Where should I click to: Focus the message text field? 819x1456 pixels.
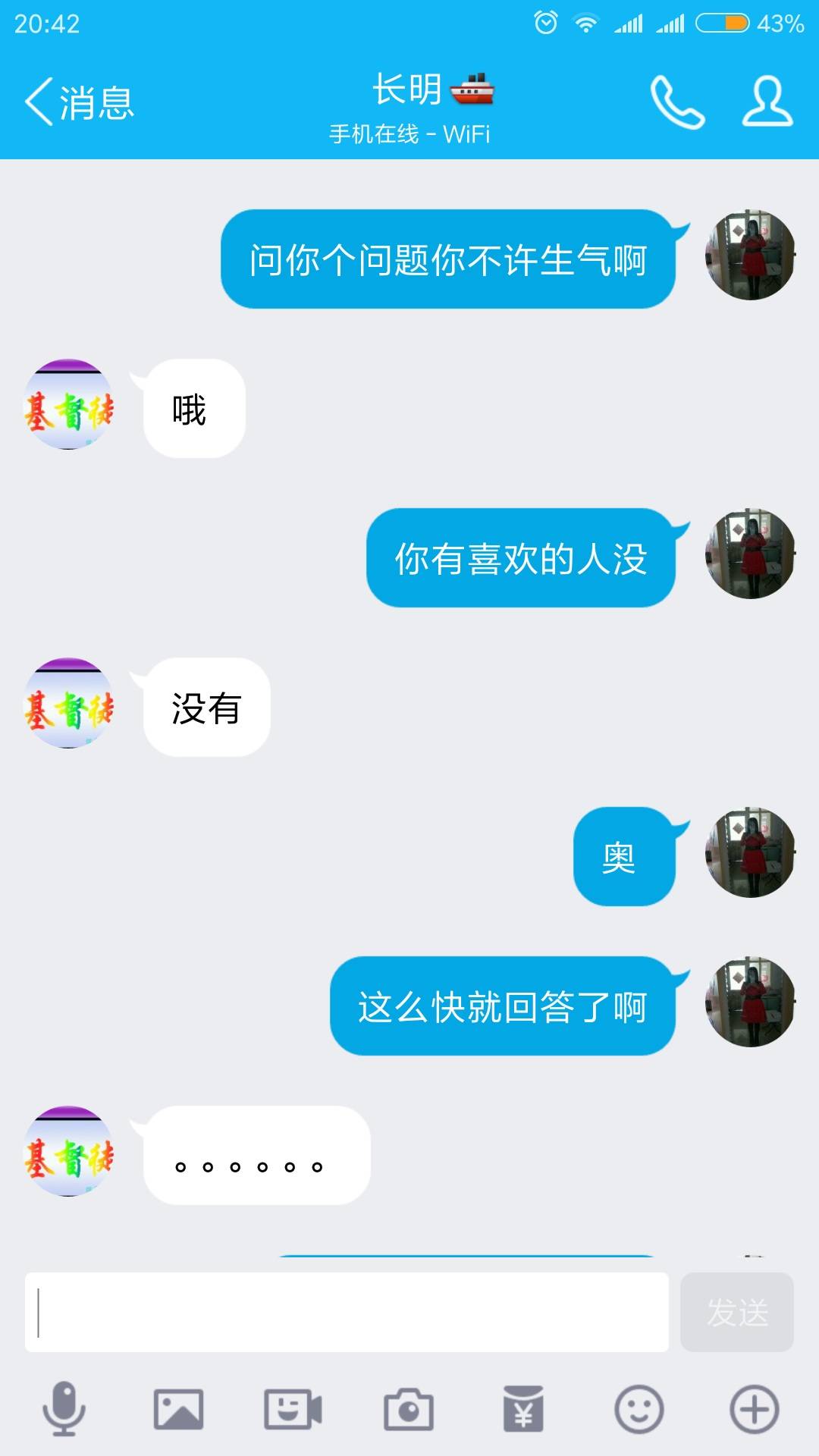click(347, 1312)
